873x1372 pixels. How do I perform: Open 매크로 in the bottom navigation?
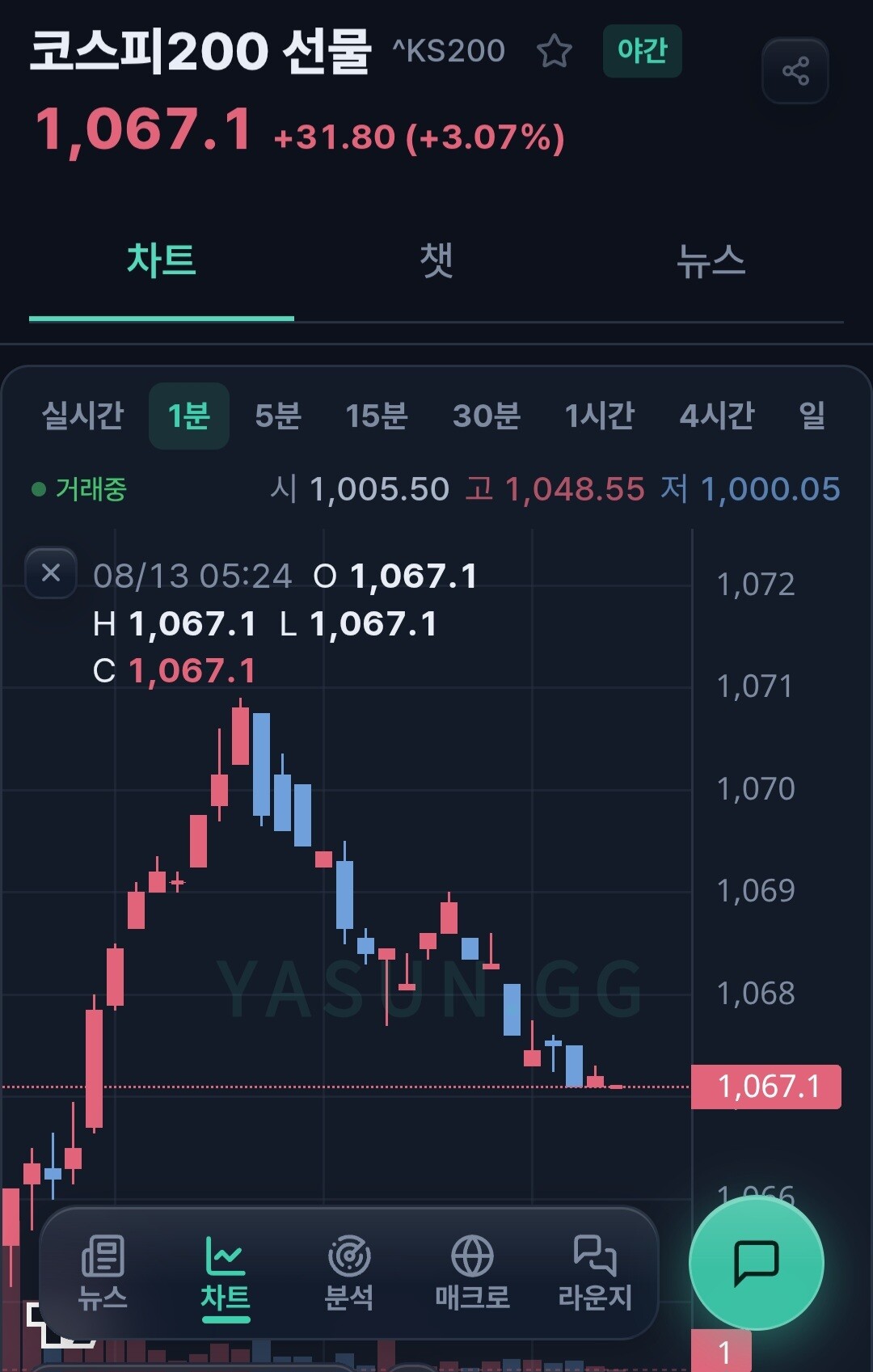473,1273
